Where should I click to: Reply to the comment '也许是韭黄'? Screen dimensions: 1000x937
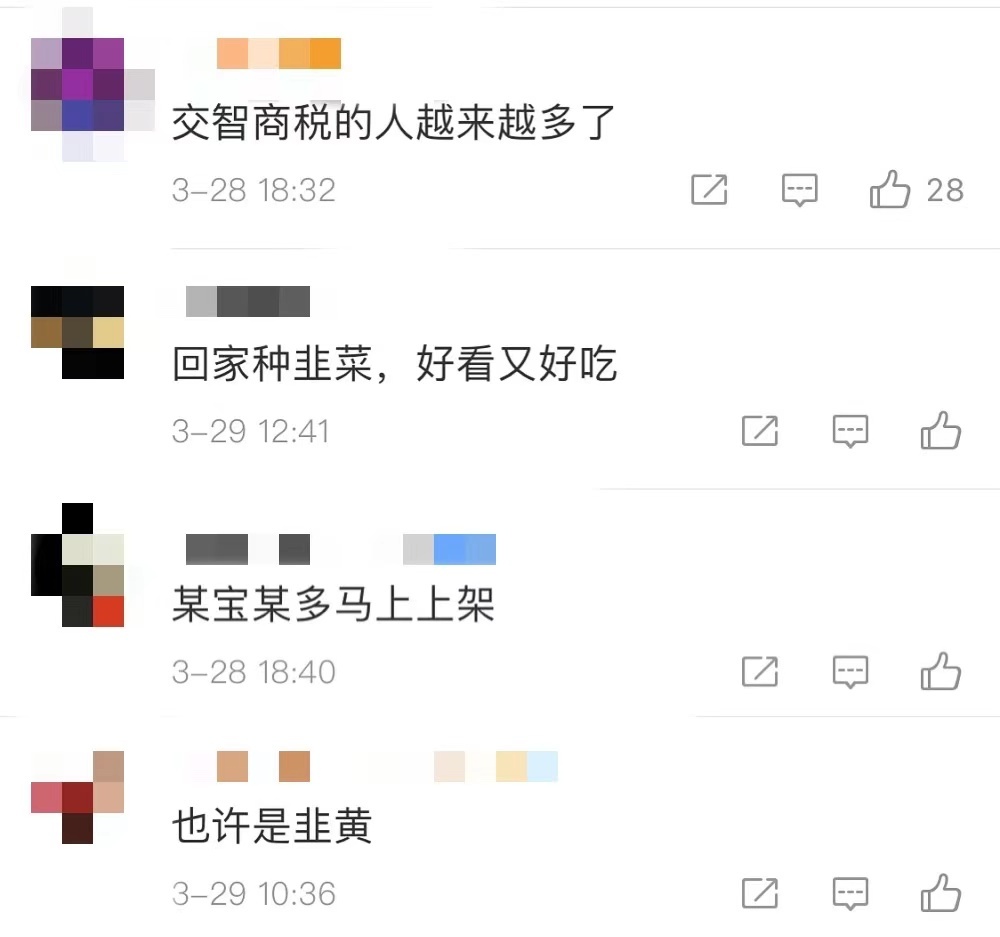[x=850, y=893]
